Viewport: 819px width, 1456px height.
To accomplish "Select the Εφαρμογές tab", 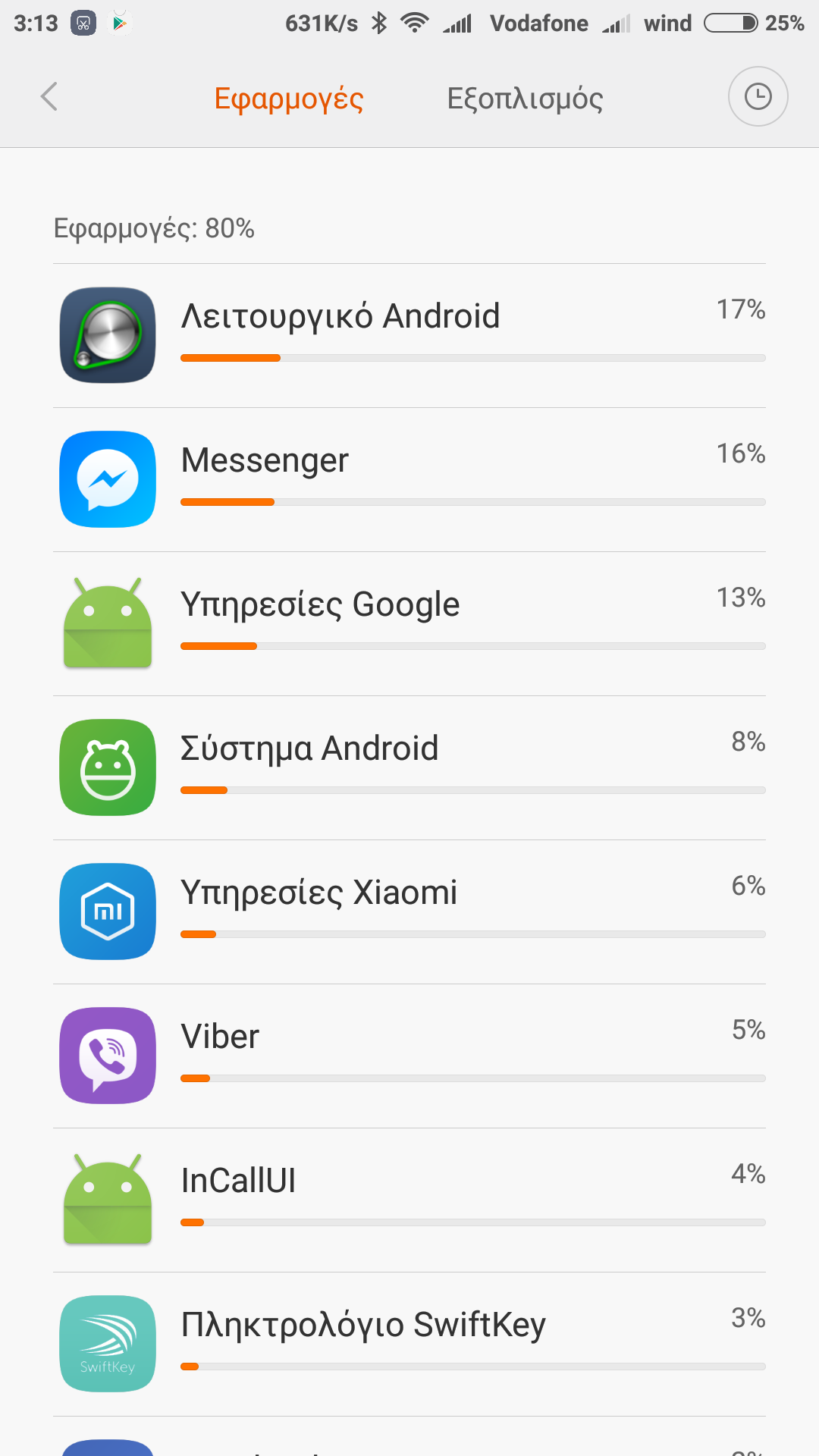I will (x=289, y=99).
